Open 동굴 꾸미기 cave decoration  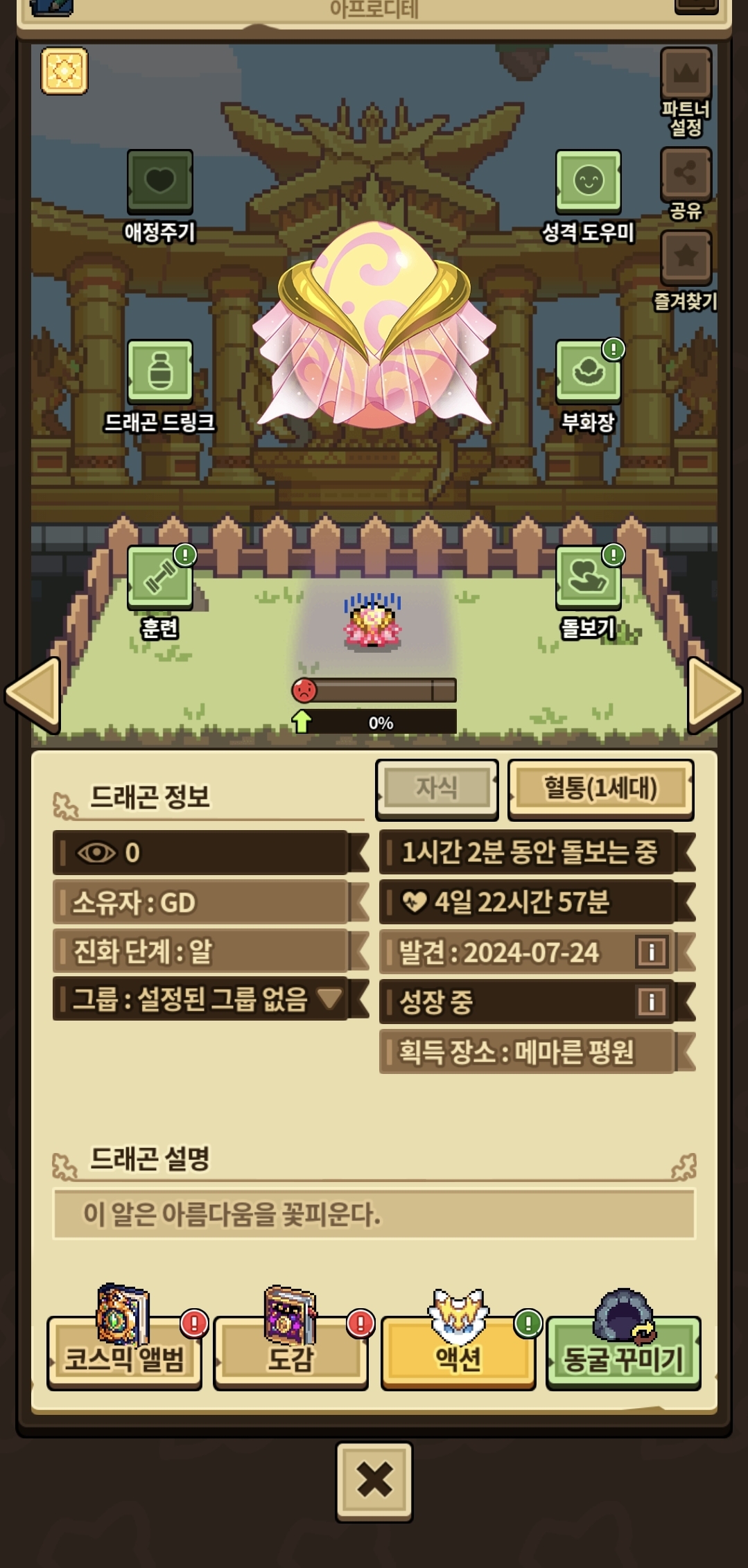pyautogui.click(x=623, y=1356)
